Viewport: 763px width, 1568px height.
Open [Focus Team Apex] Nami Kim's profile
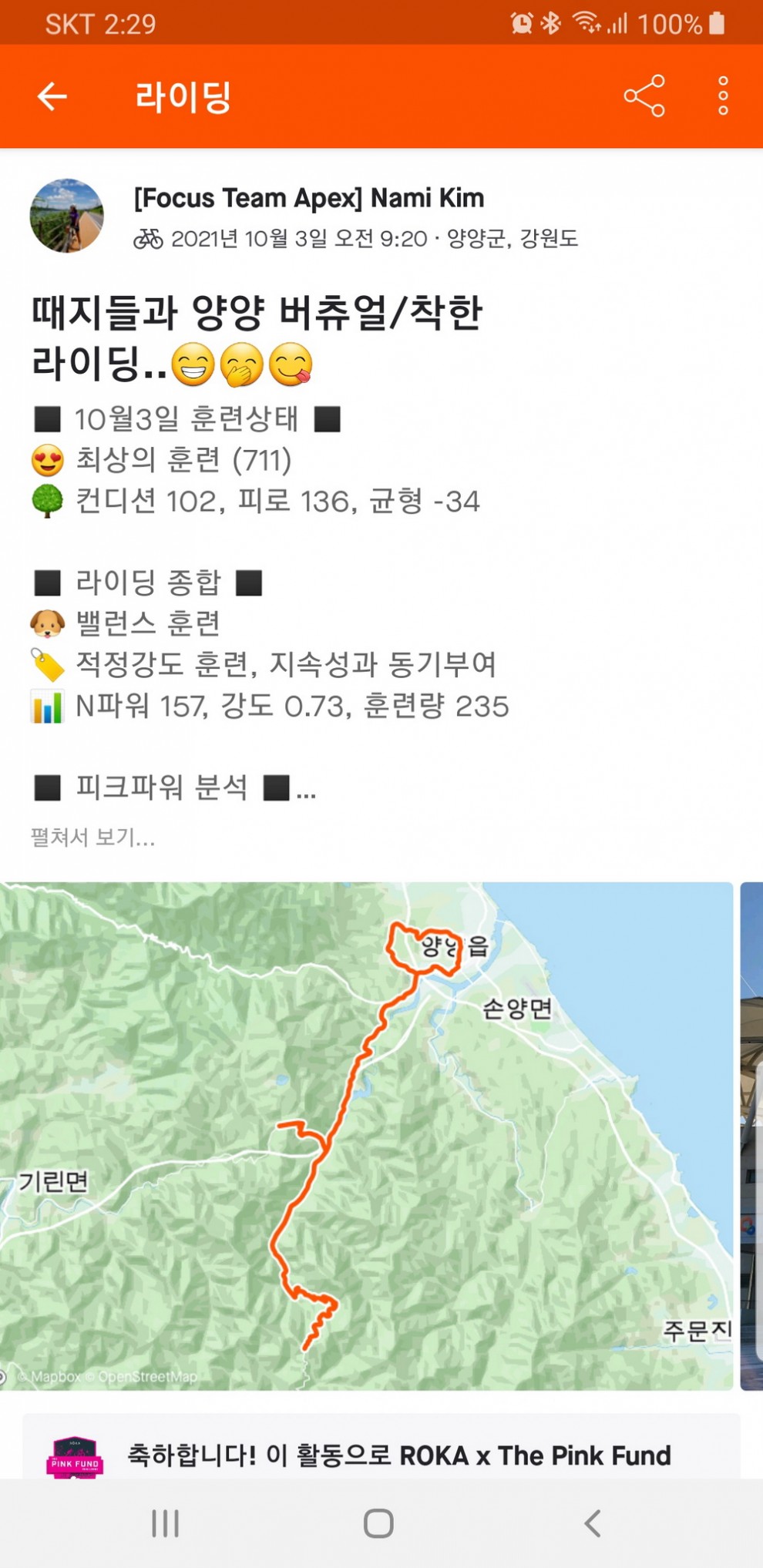click(309, 198)
